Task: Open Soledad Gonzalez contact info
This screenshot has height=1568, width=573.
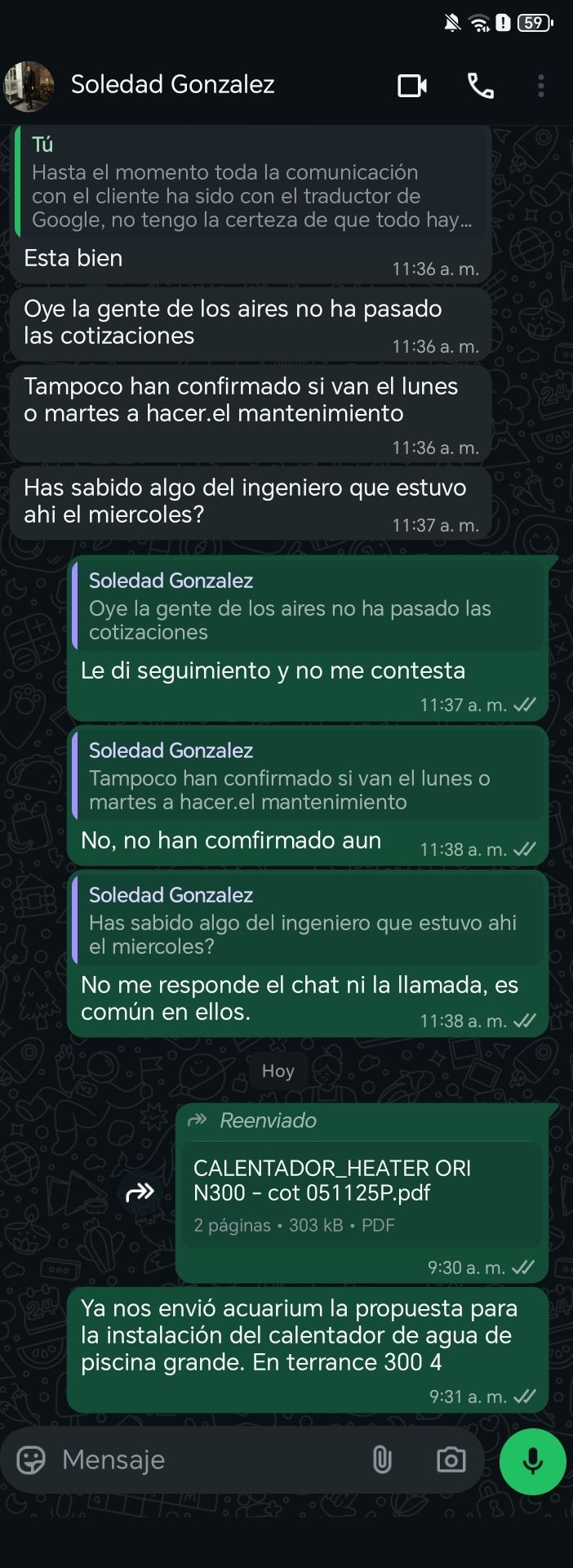Action: pos(172,84)
